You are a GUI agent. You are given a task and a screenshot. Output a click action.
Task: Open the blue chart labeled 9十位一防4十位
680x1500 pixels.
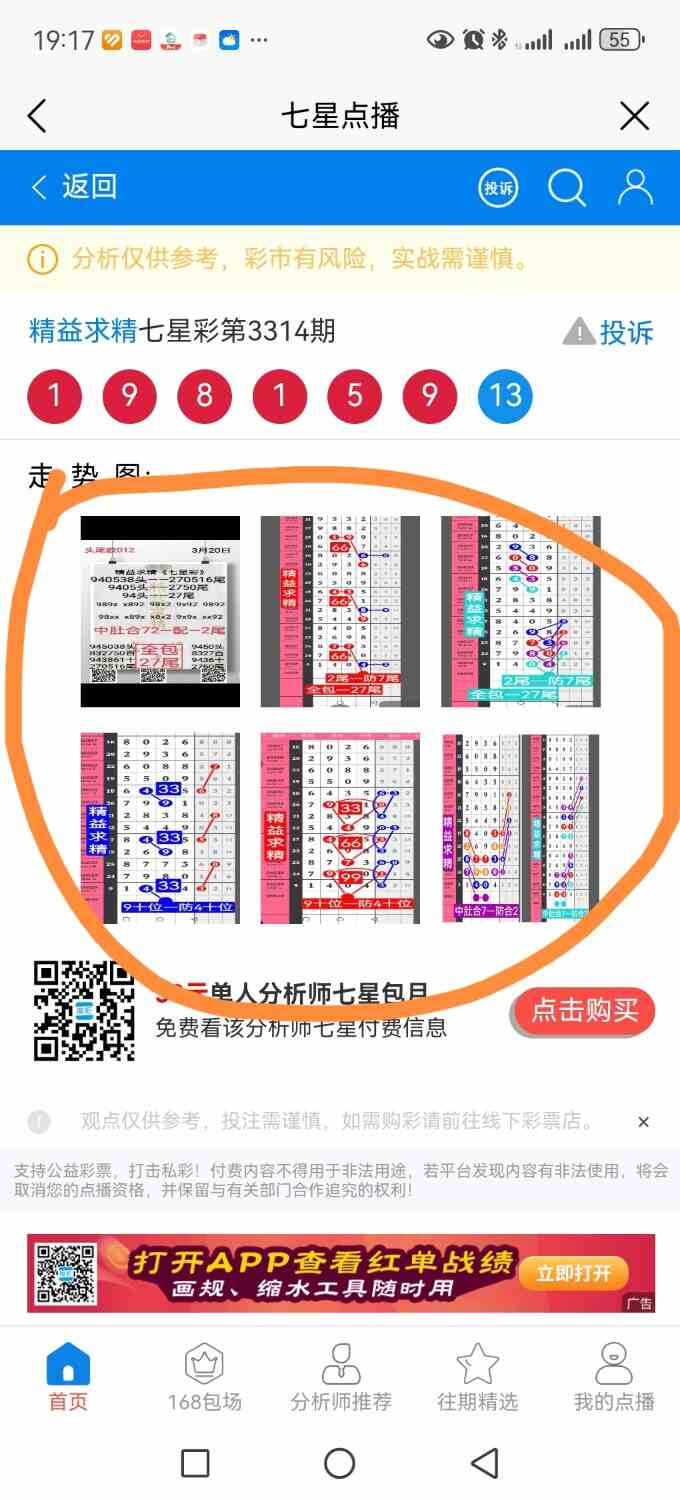[x=160, y=828]
